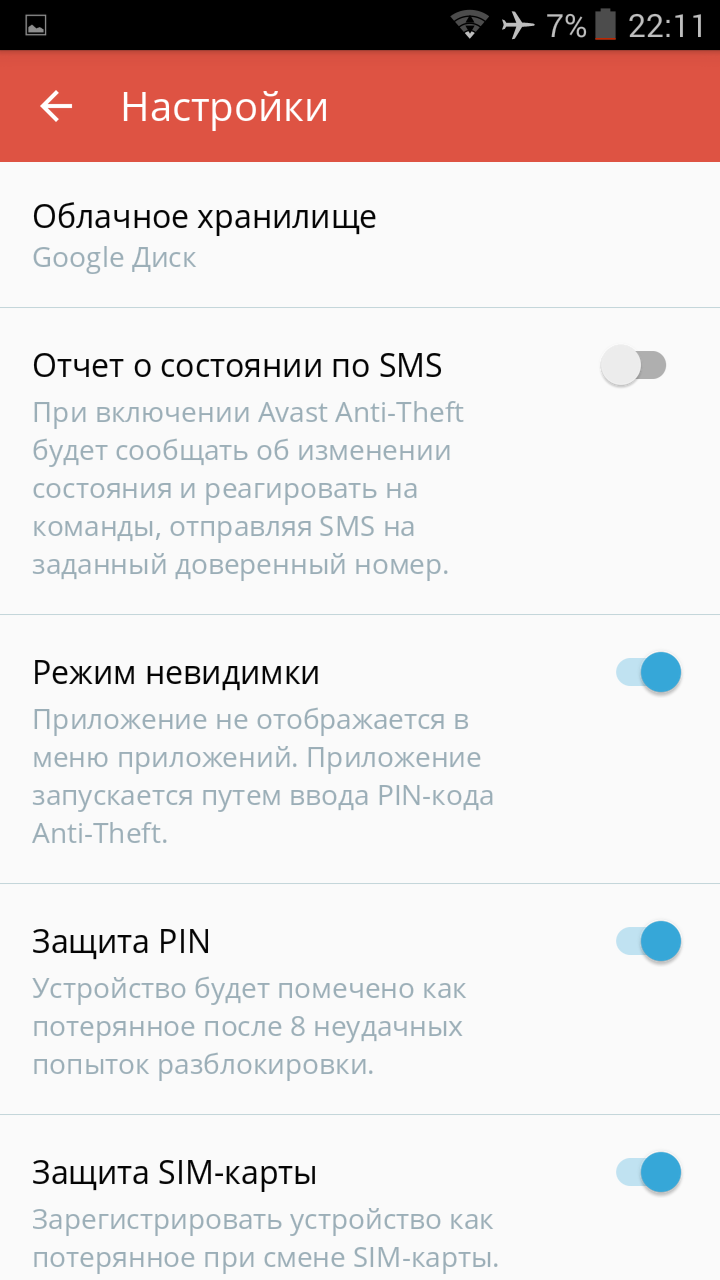
Task: Disable the Защита PIN switch
Action: click(x=648, y=941)
